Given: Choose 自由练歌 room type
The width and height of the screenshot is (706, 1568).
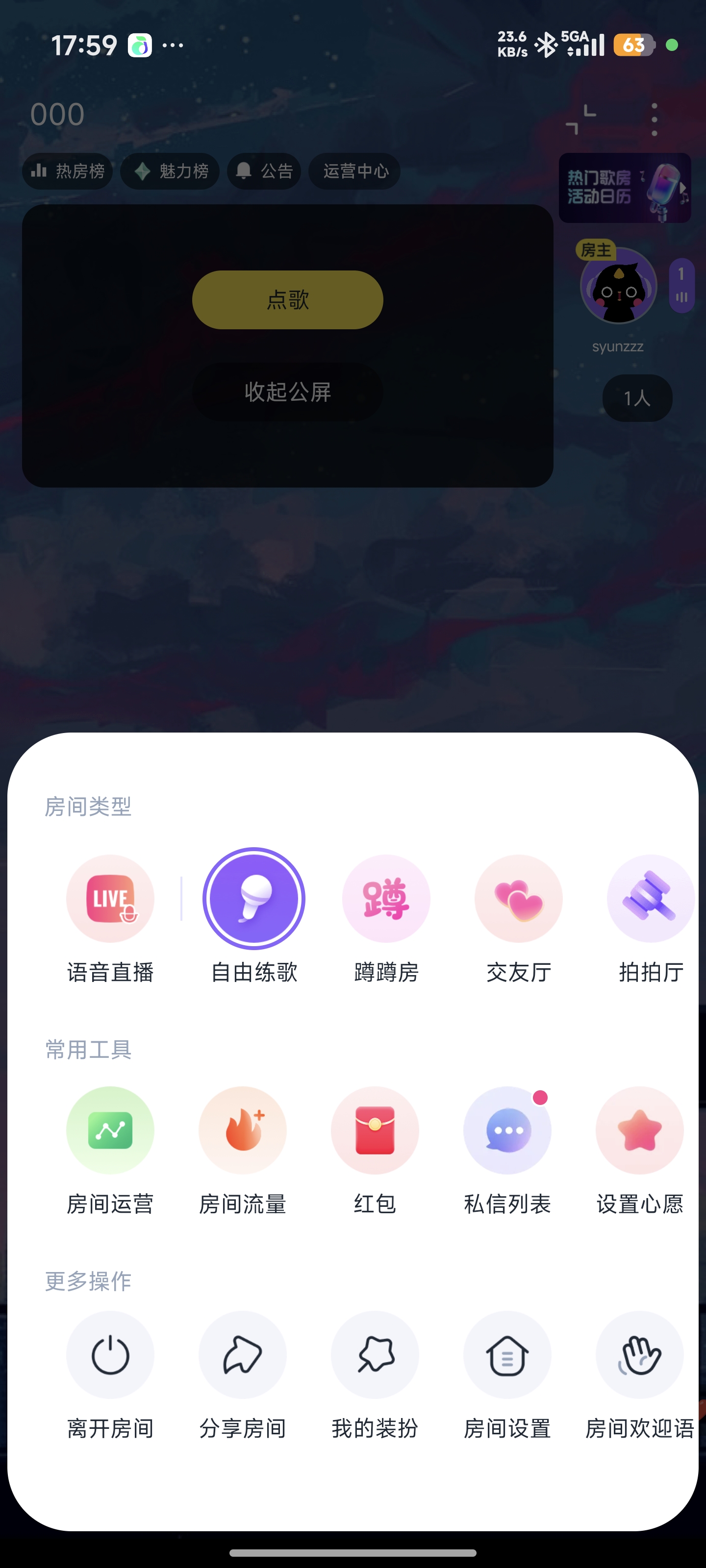Looking at the screenshot, I should point(254,900).
